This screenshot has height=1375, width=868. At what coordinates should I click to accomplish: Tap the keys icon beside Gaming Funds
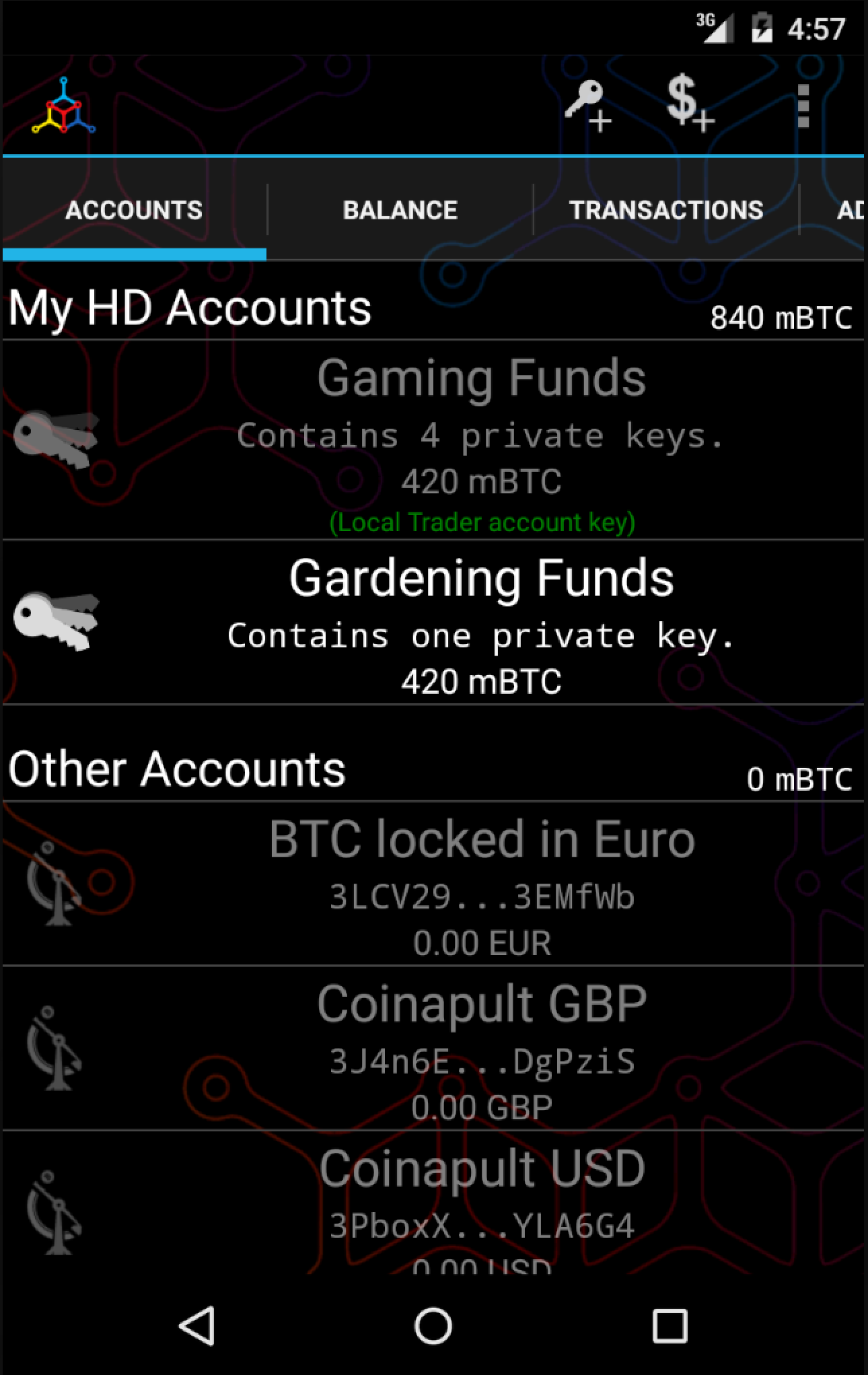pyautogui.click(x=57, y=441)
